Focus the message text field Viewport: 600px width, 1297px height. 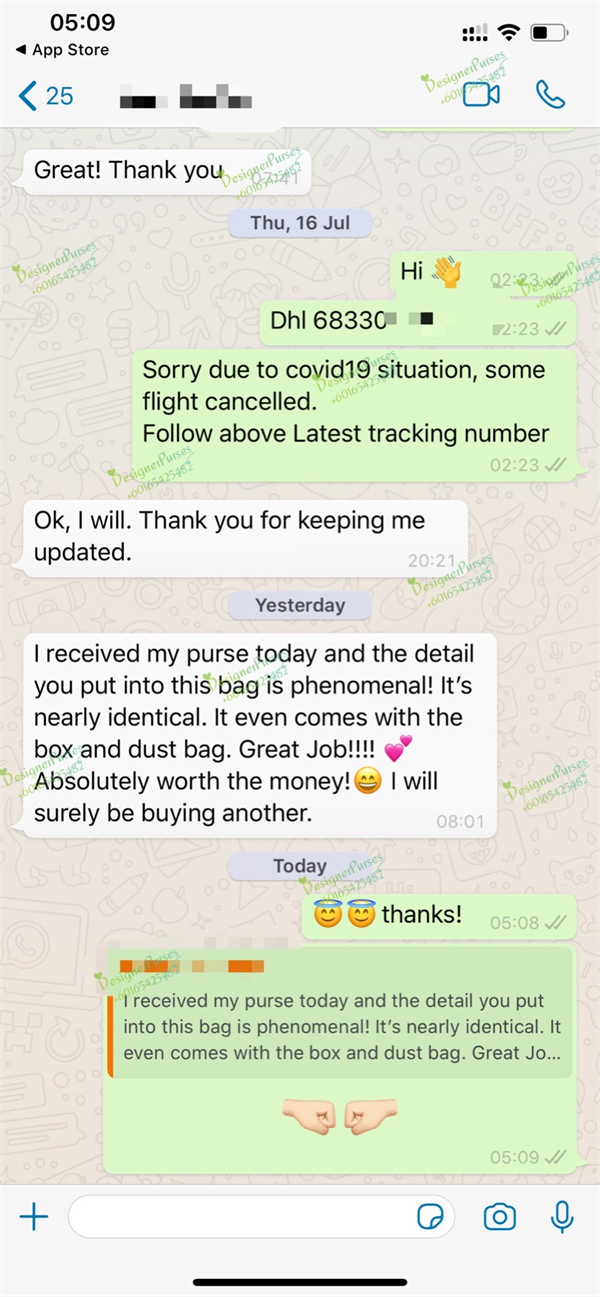pos(240,1216)
